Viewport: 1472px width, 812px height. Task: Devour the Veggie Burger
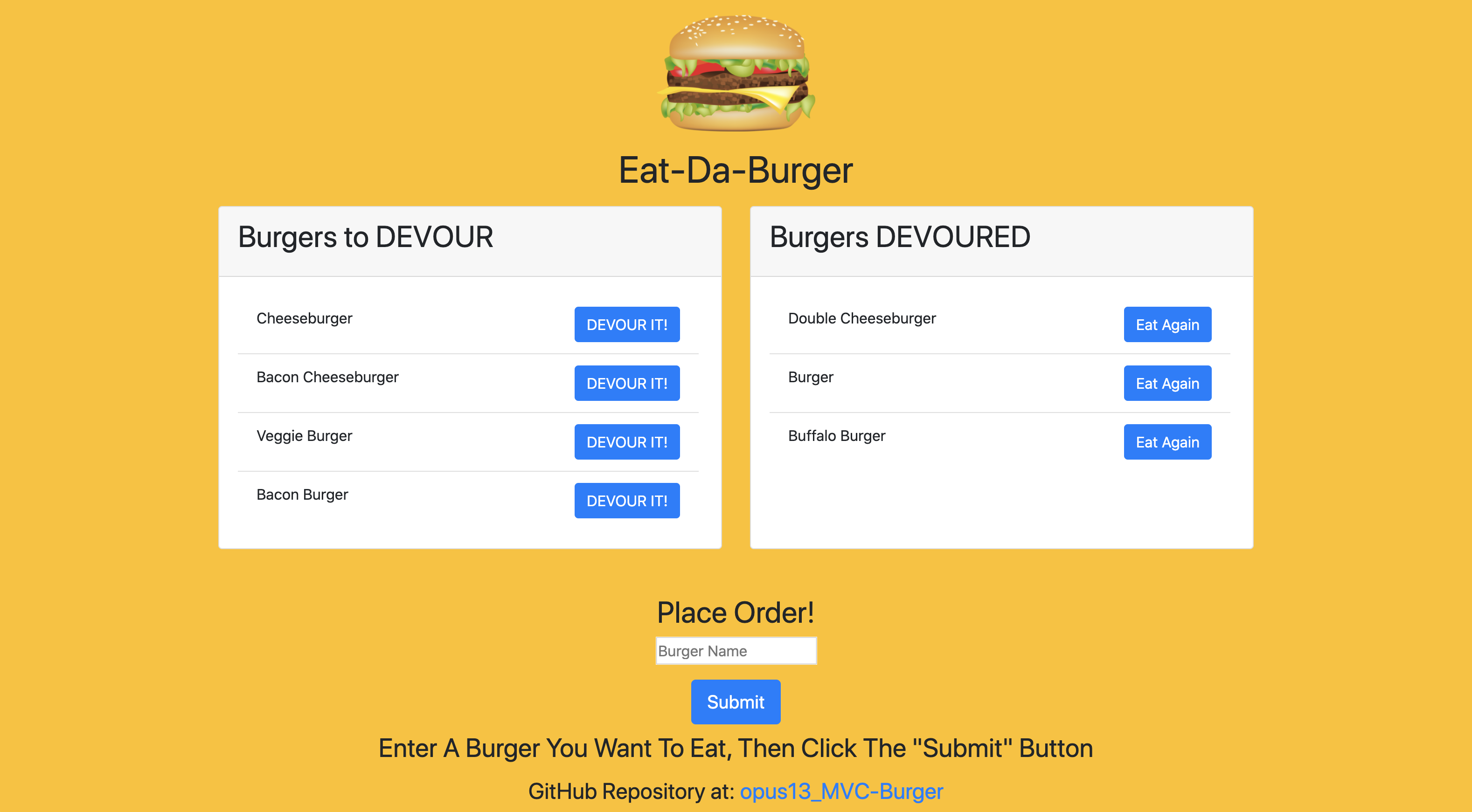pyautogui.click(x=627, y=442)
